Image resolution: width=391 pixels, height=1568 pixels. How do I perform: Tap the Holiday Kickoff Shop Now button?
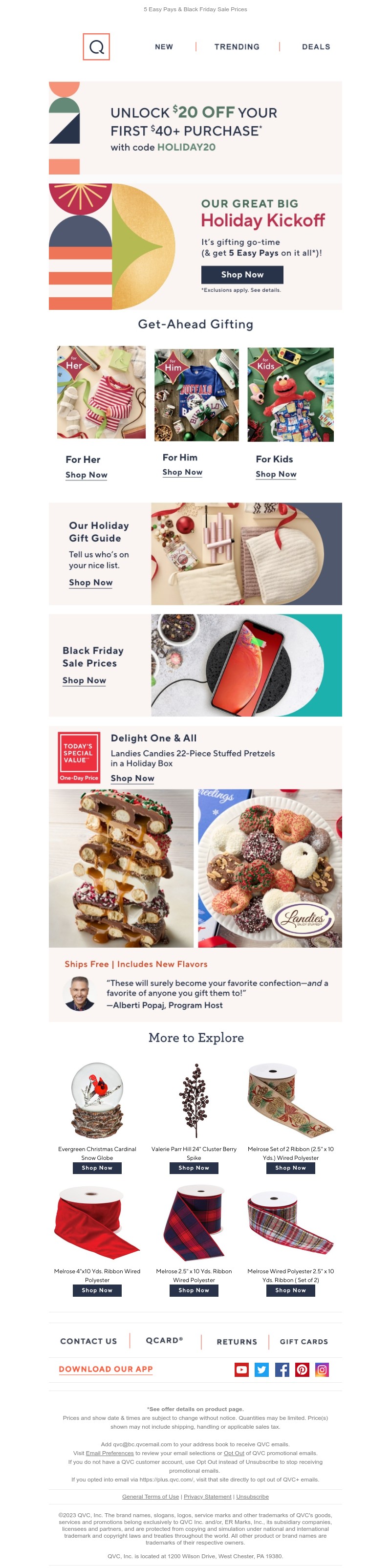(242, 275)
